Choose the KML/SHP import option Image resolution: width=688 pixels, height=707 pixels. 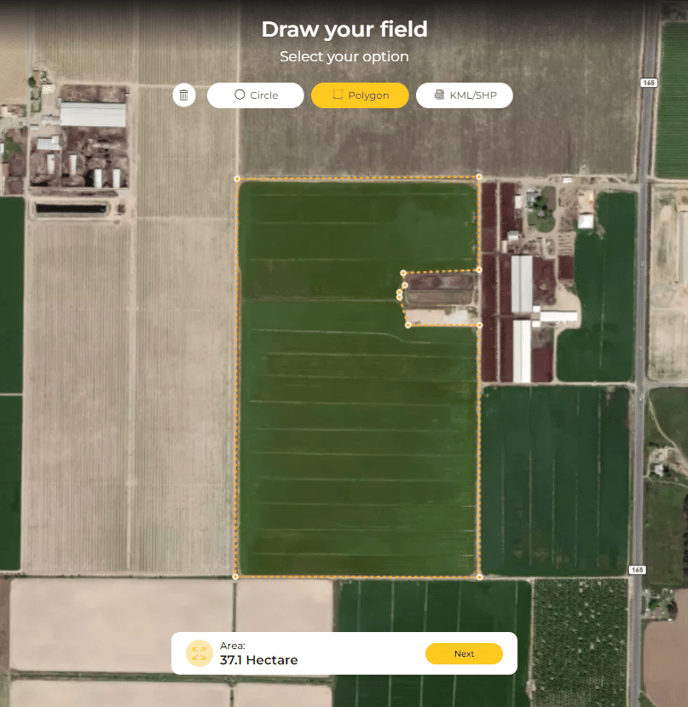(x=464, y=95)
